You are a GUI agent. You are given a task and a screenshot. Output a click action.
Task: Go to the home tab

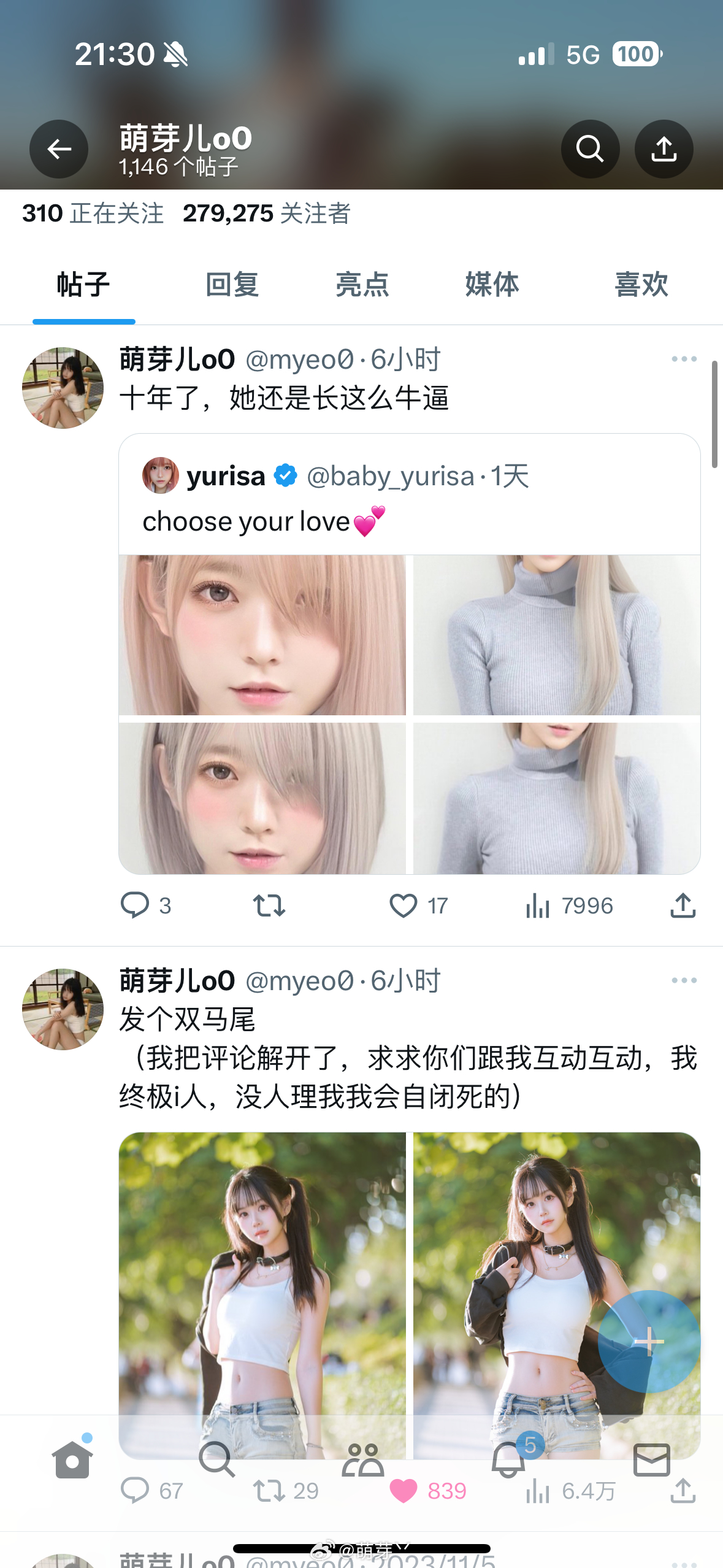tap(72, 1460)
